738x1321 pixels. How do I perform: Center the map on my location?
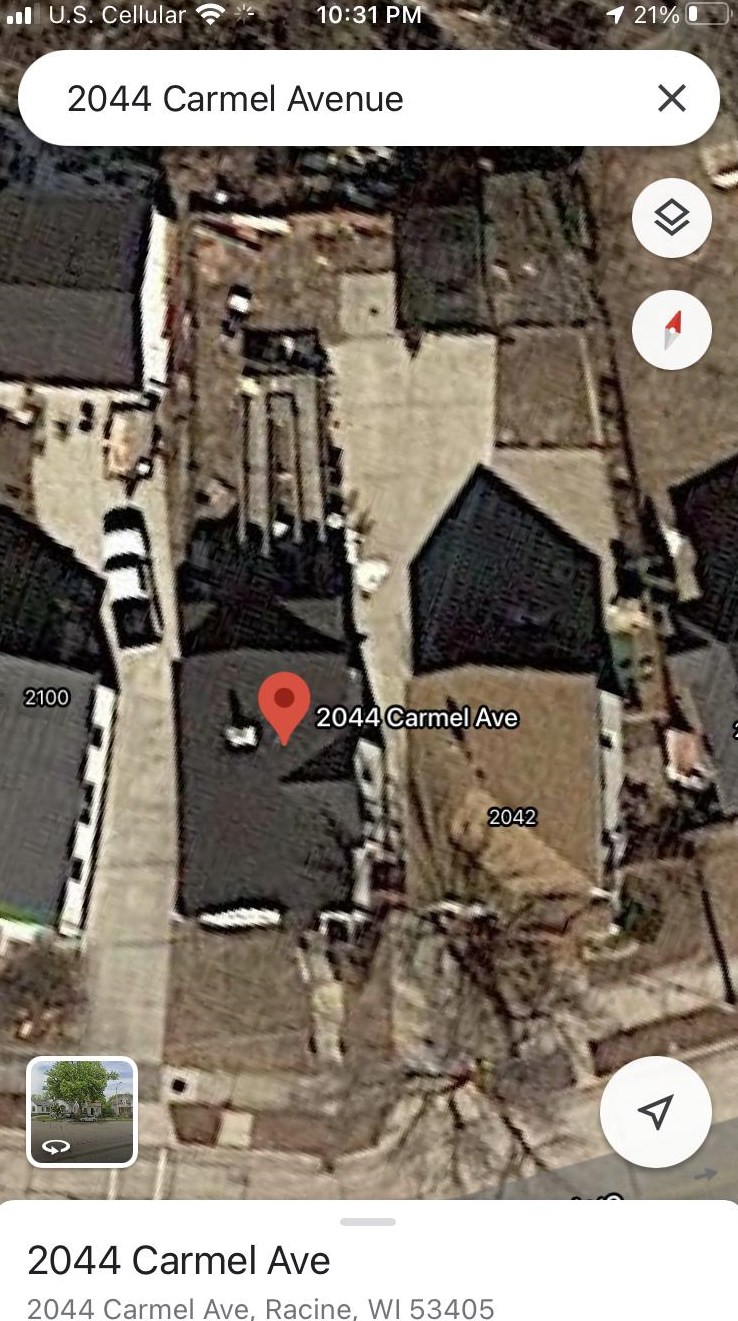656,1112
